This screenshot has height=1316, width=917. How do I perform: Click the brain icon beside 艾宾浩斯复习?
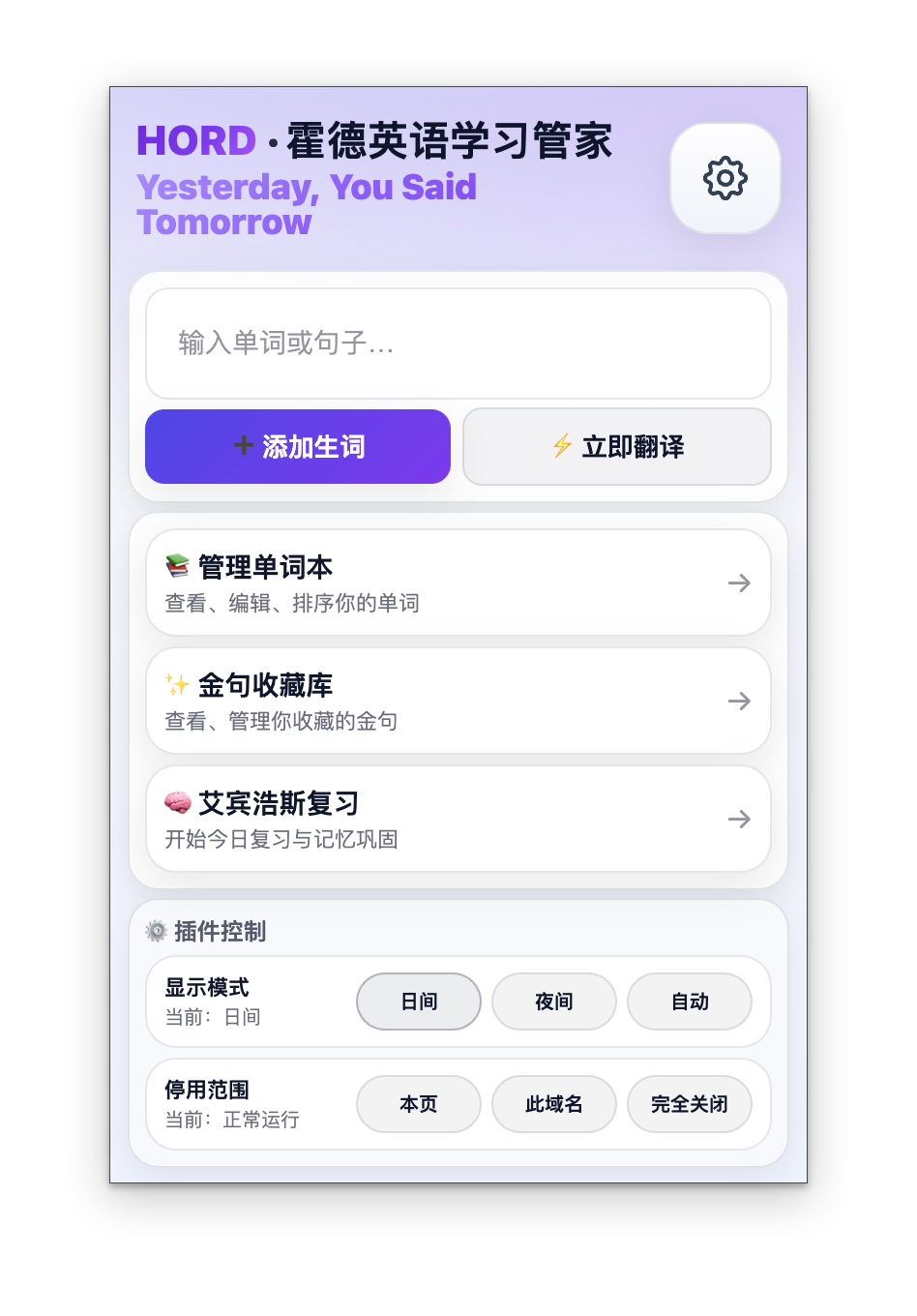click(177, 802)
